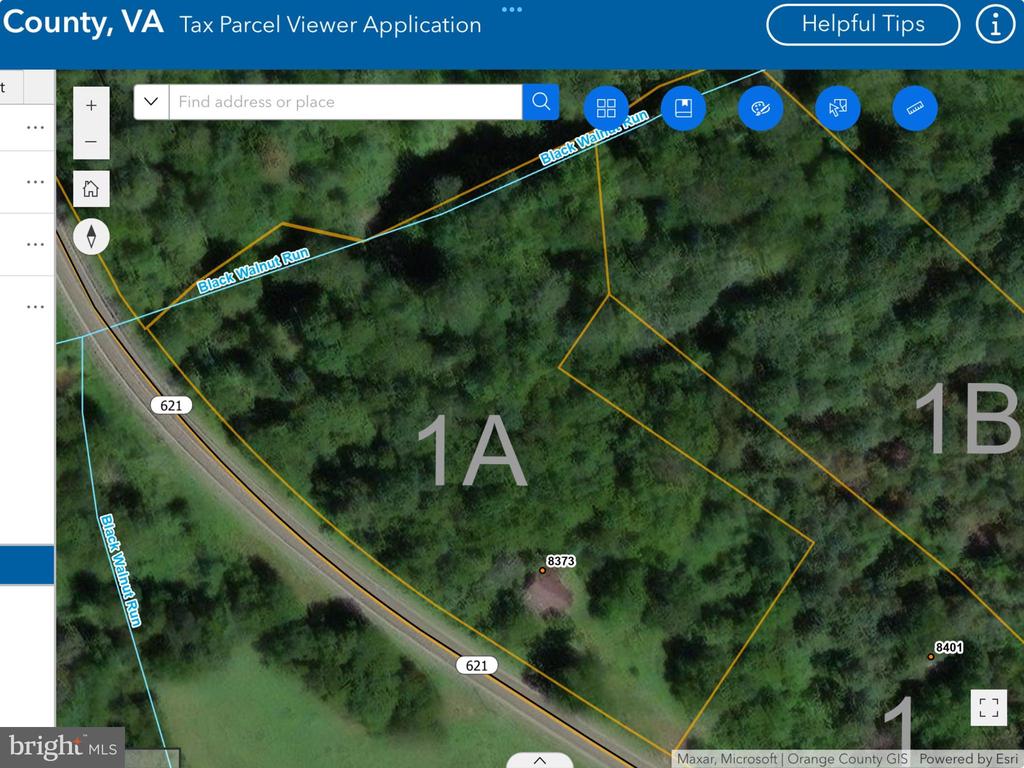Open the measurement ruler tool
The width and height of the screenshot is (1024, 768).
[914, 108]
